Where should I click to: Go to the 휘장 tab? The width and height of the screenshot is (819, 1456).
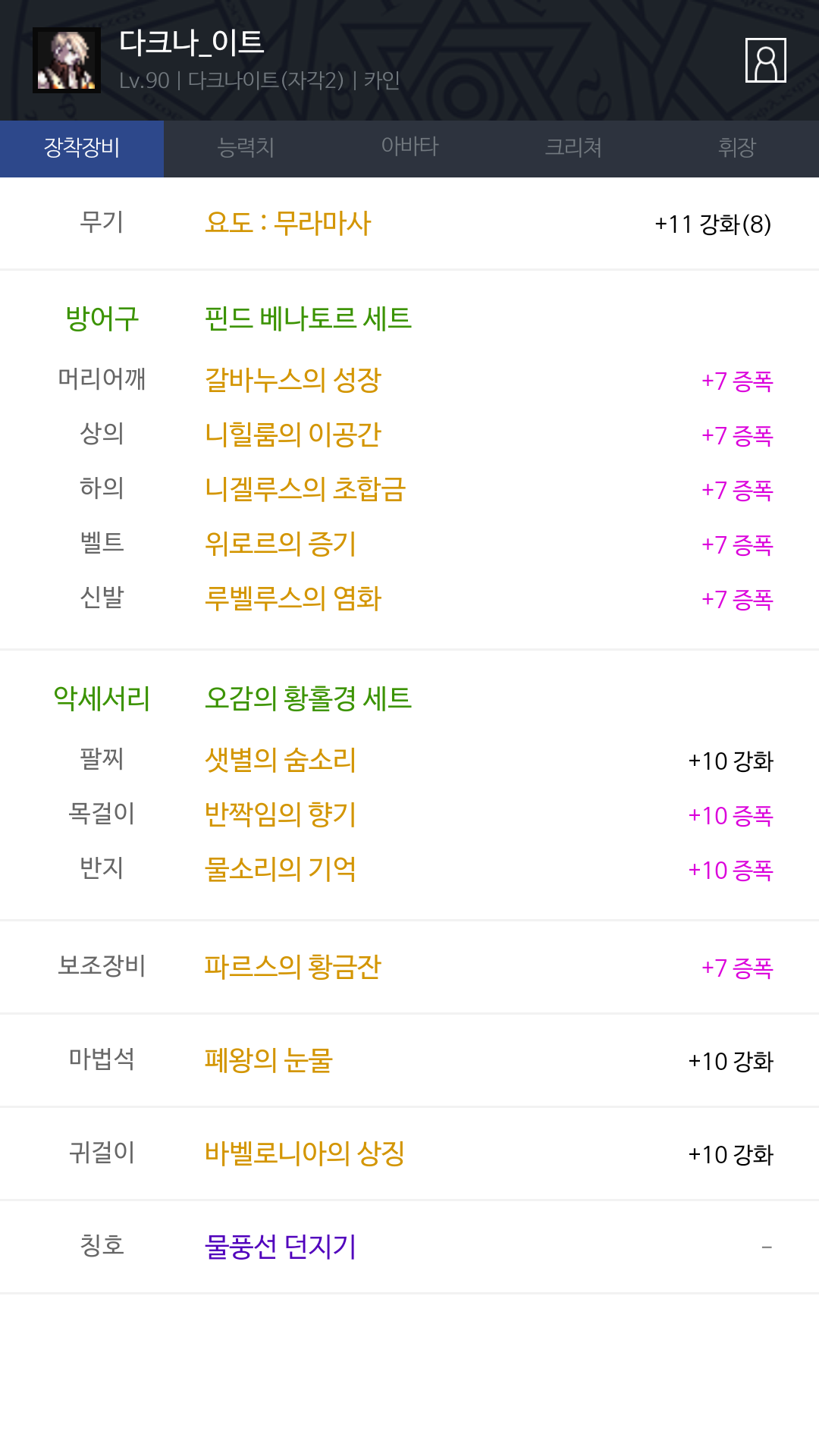(737, 148)
